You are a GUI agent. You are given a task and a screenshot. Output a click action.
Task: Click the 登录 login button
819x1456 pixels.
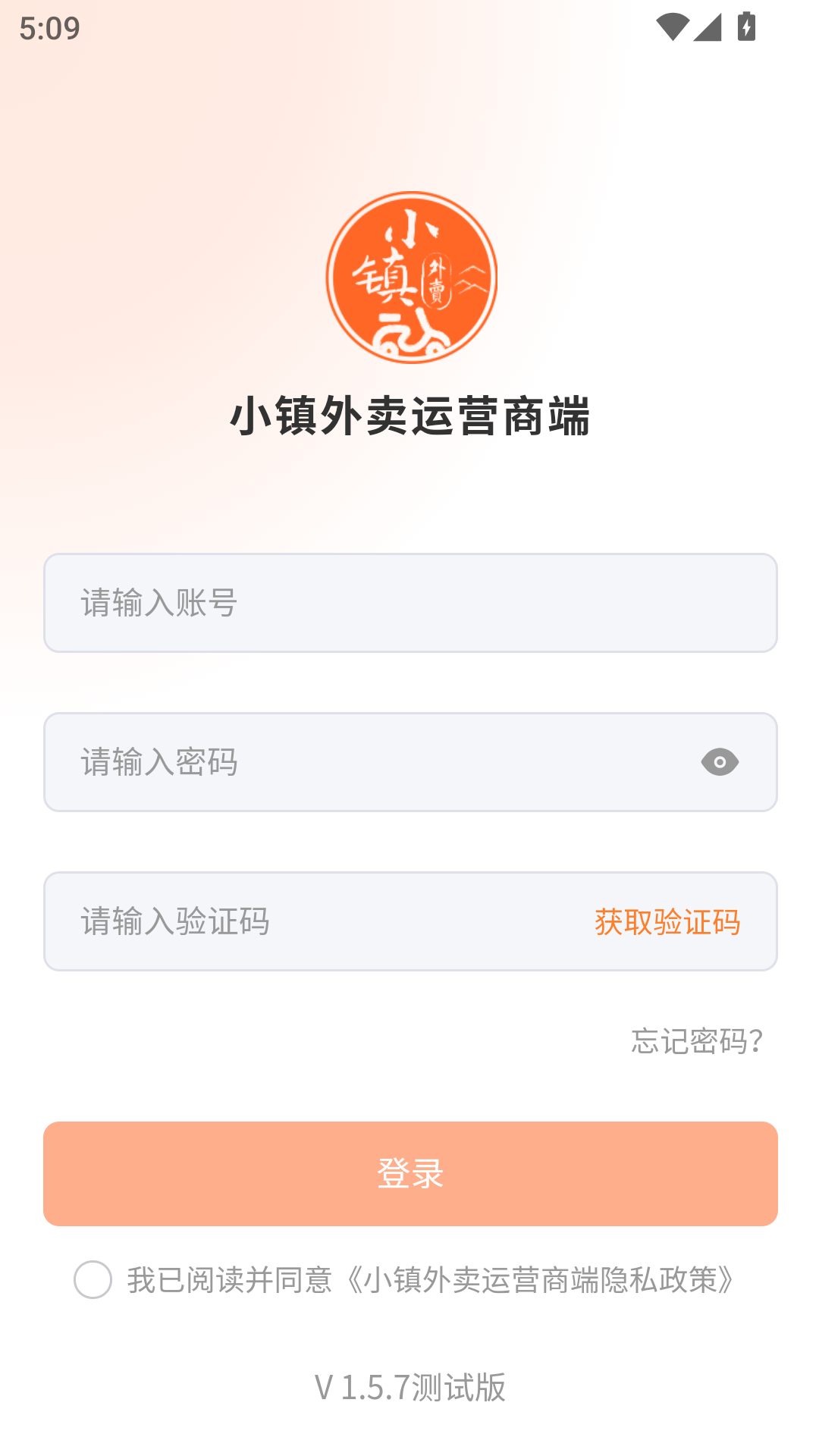pos(410,1173)
